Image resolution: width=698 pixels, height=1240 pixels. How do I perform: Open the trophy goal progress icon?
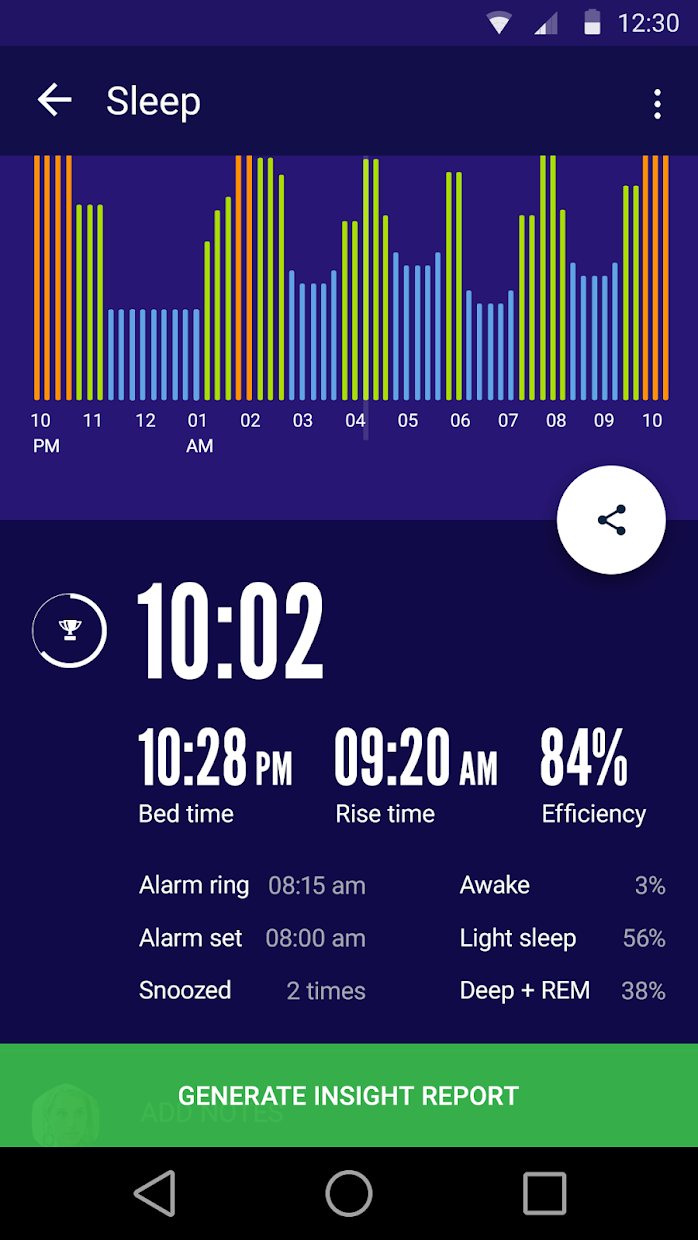69,630
